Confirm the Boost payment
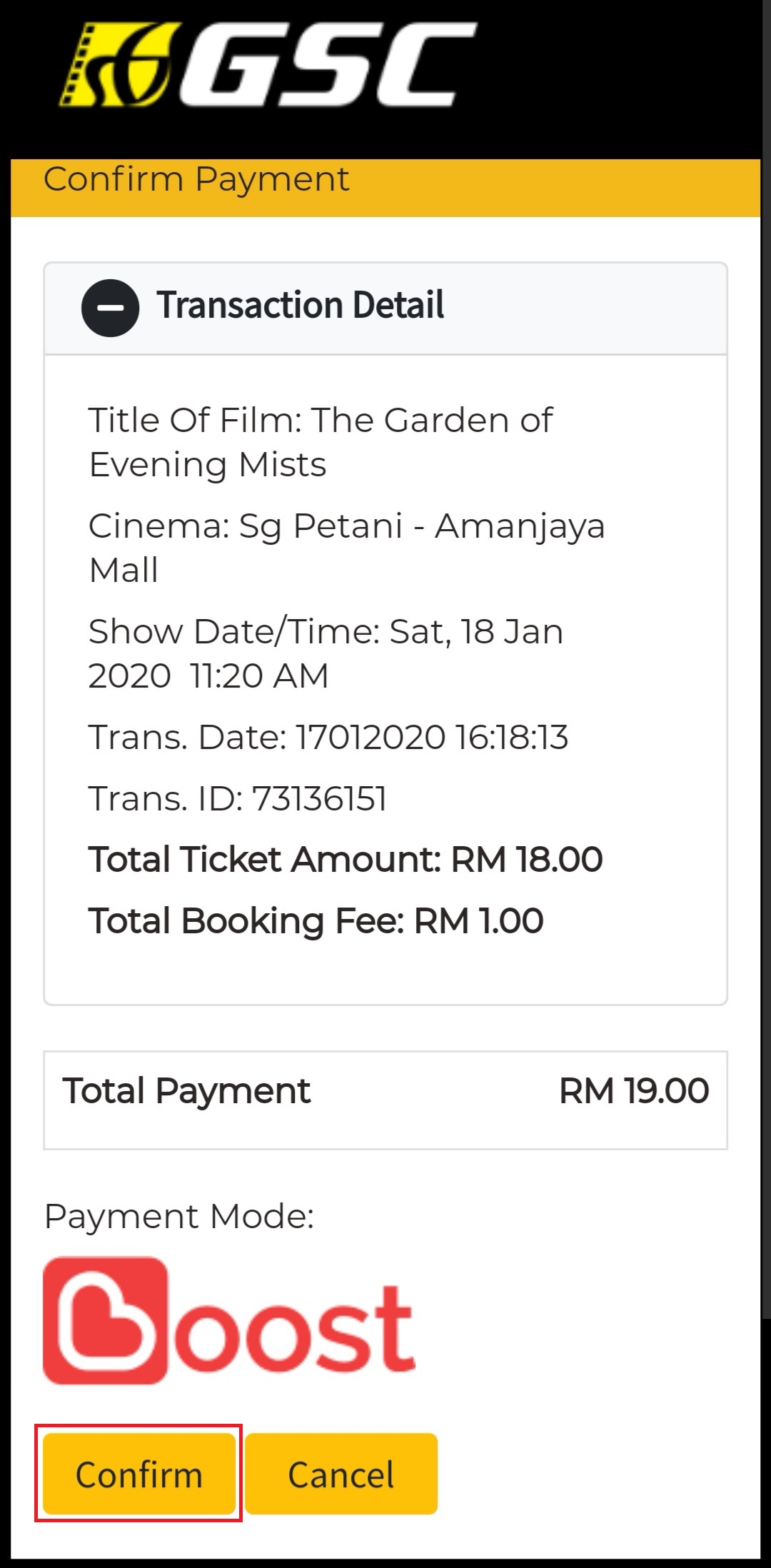The height and width of the screenshot is (1568, 771). pos(139,1473)
